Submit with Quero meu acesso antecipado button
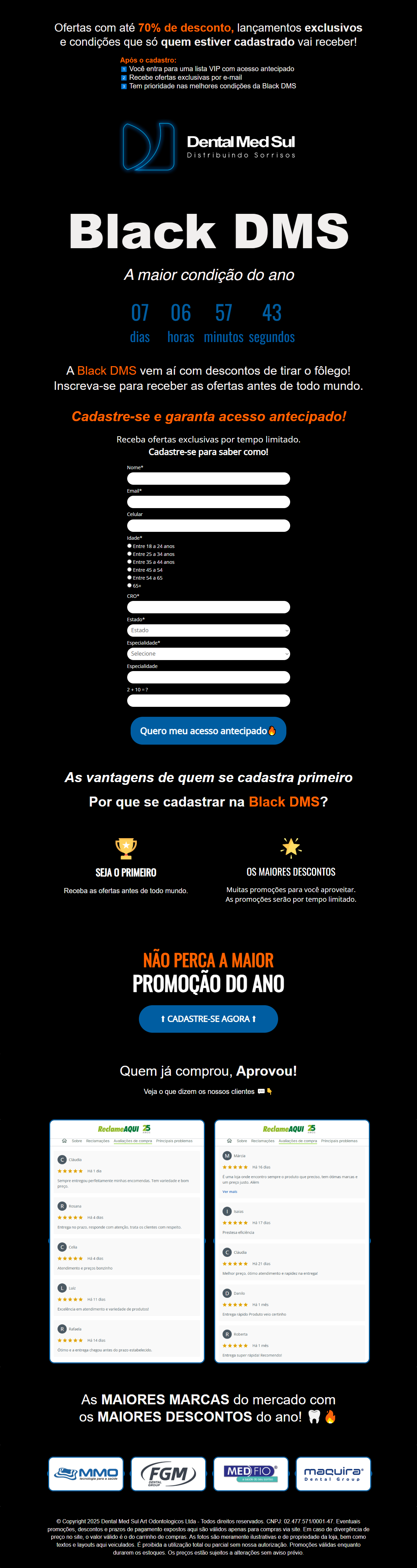The width and height of the screenshot is (417, 1568). click(208, 731)
